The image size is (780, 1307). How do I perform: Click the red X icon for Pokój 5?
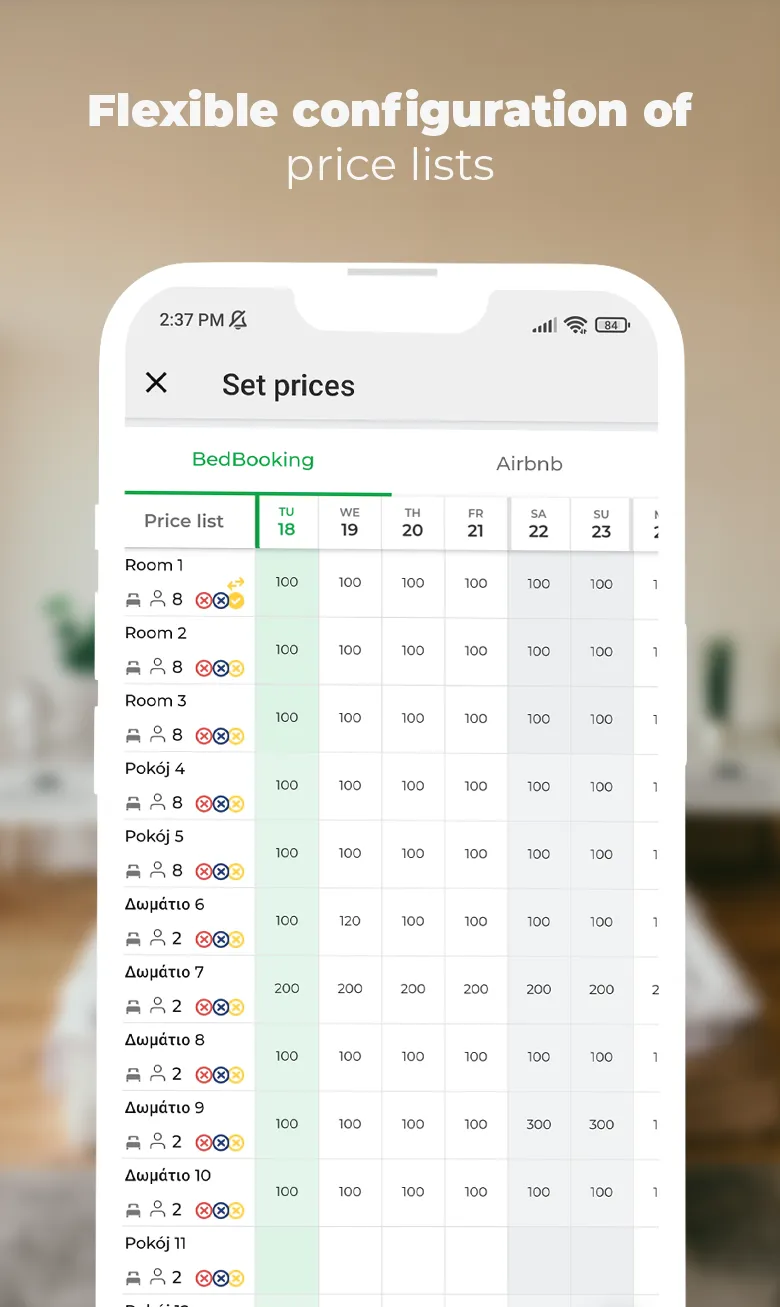[204, 871]
